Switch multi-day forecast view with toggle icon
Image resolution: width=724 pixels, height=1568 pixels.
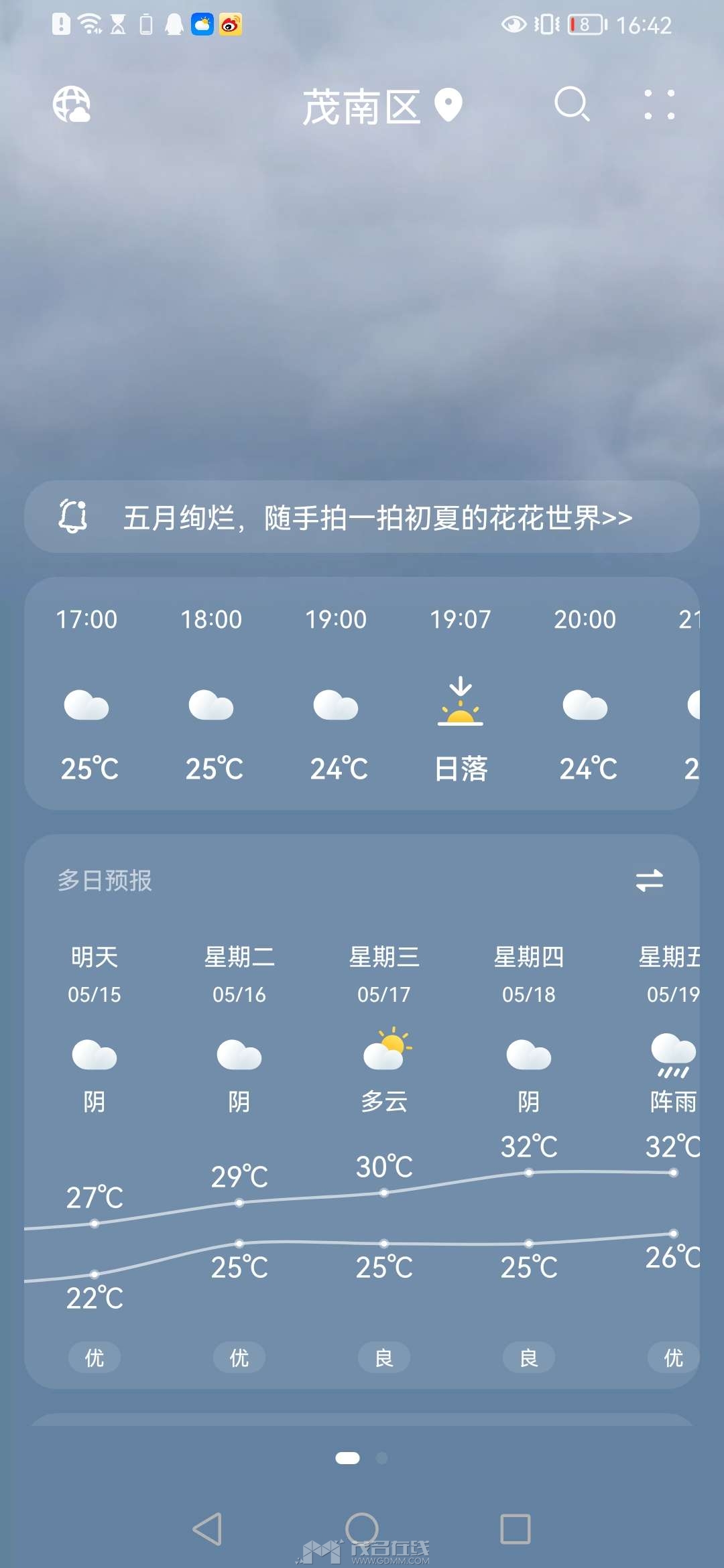[649, 880]
